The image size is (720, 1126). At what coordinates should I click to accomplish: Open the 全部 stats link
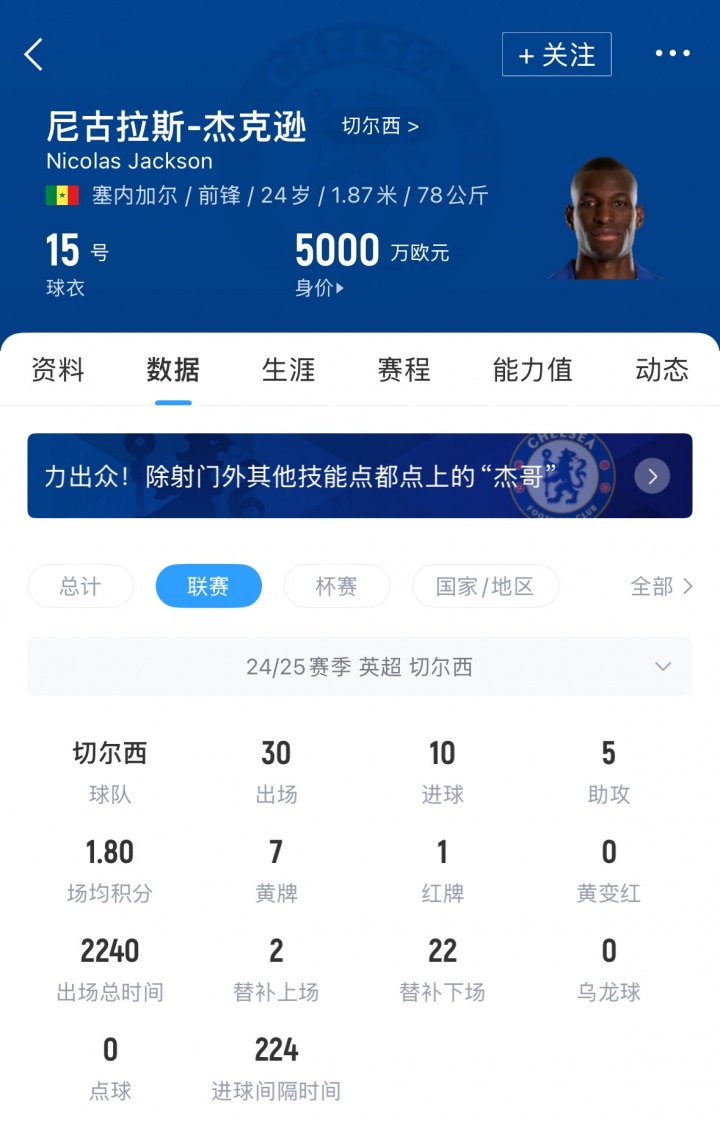(x=661, y=586)
